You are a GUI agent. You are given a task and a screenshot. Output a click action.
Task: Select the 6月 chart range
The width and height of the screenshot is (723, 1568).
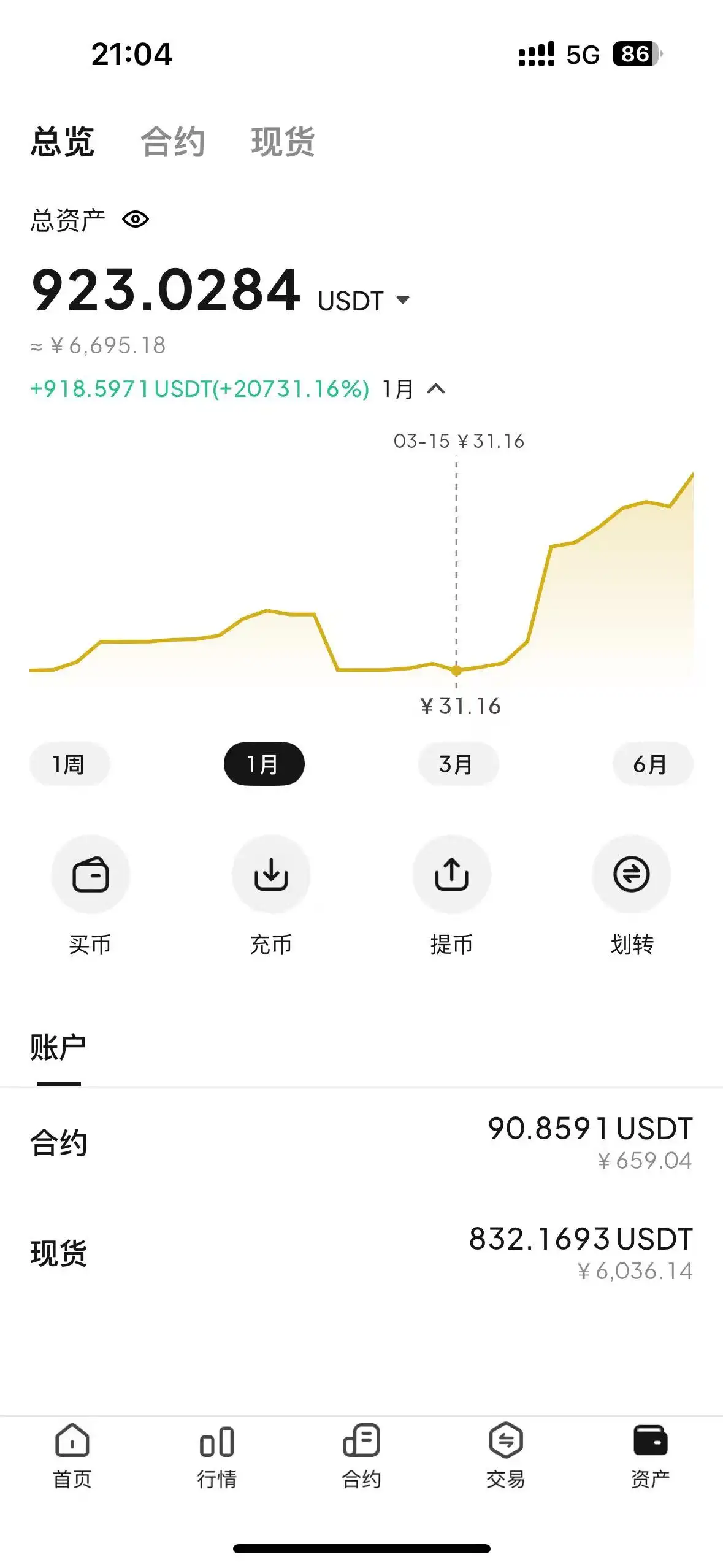coord(652,764)
